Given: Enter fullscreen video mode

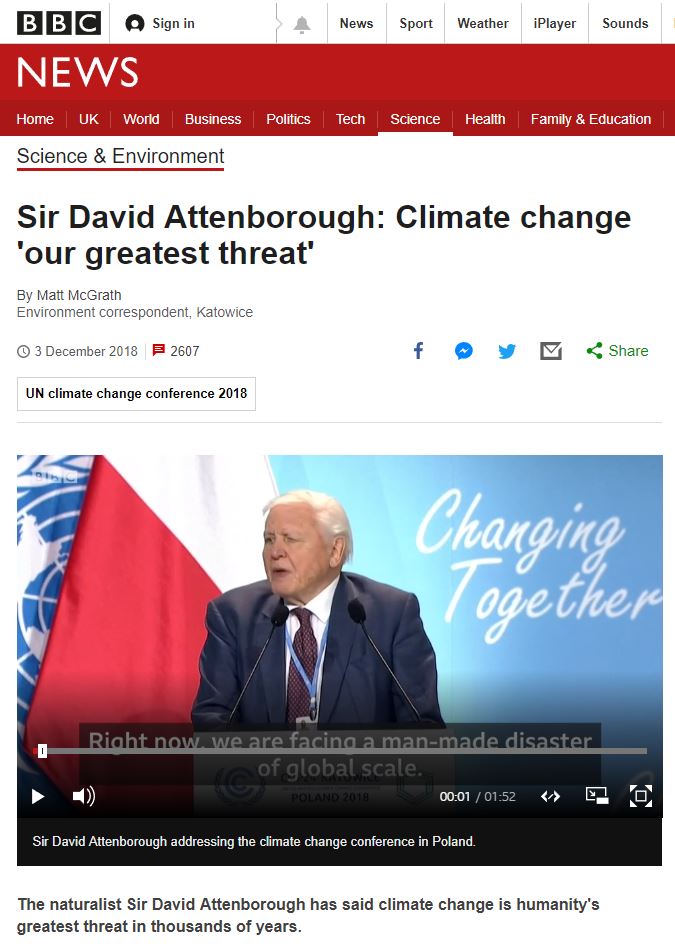Looking at the screenshot, I should 641,796.
